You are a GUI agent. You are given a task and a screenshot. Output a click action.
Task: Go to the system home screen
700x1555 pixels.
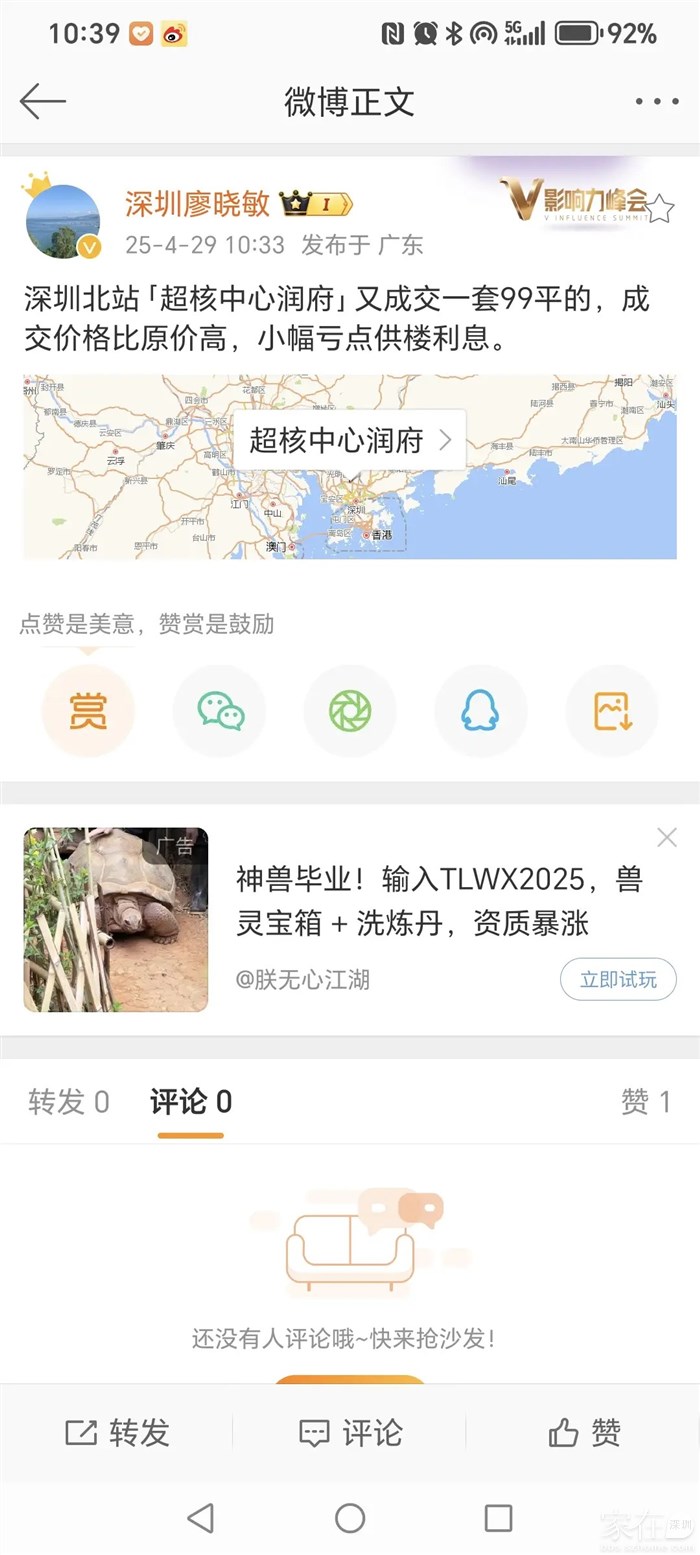(x=350, y=1518)
